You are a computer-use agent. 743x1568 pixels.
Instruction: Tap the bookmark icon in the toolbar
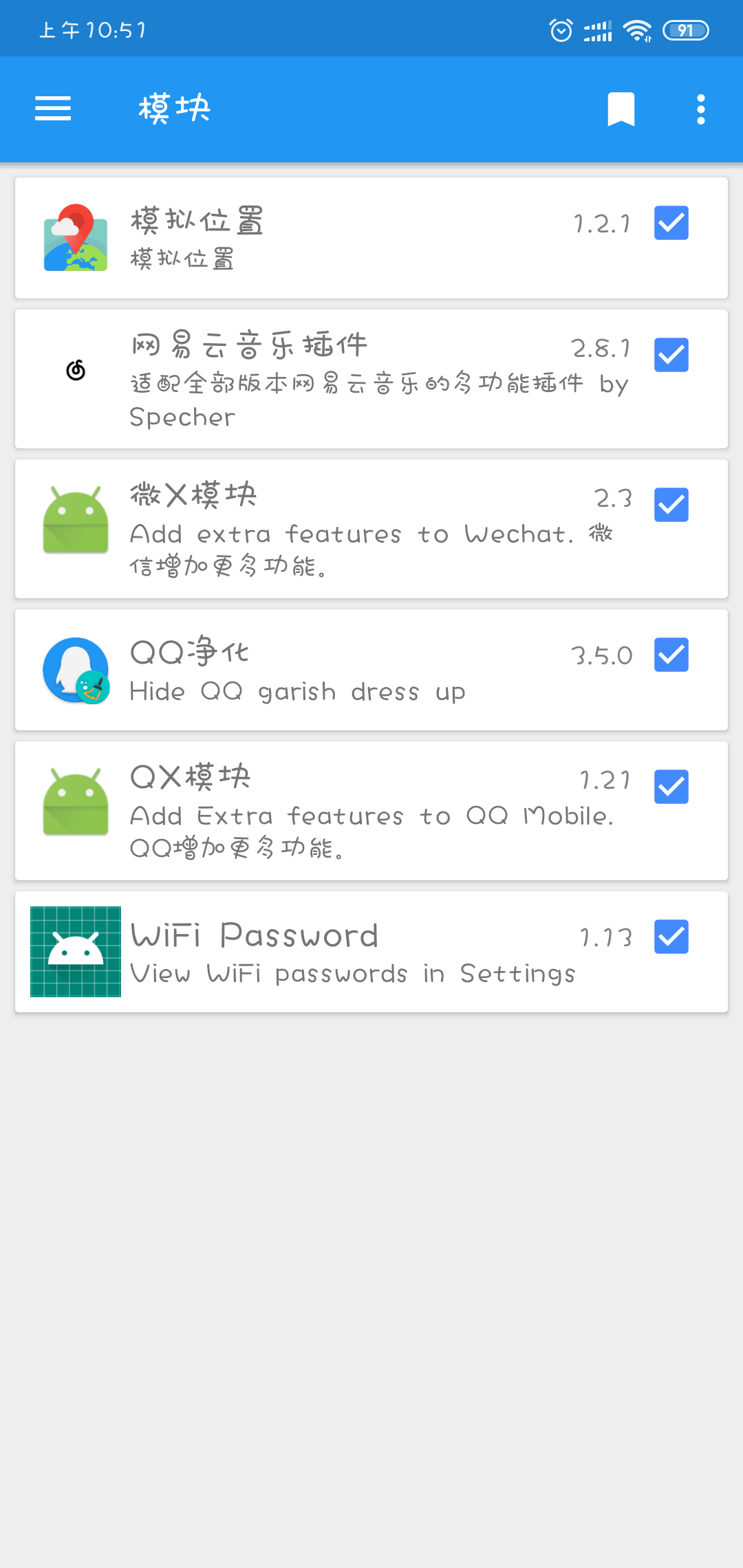(621, 109)
